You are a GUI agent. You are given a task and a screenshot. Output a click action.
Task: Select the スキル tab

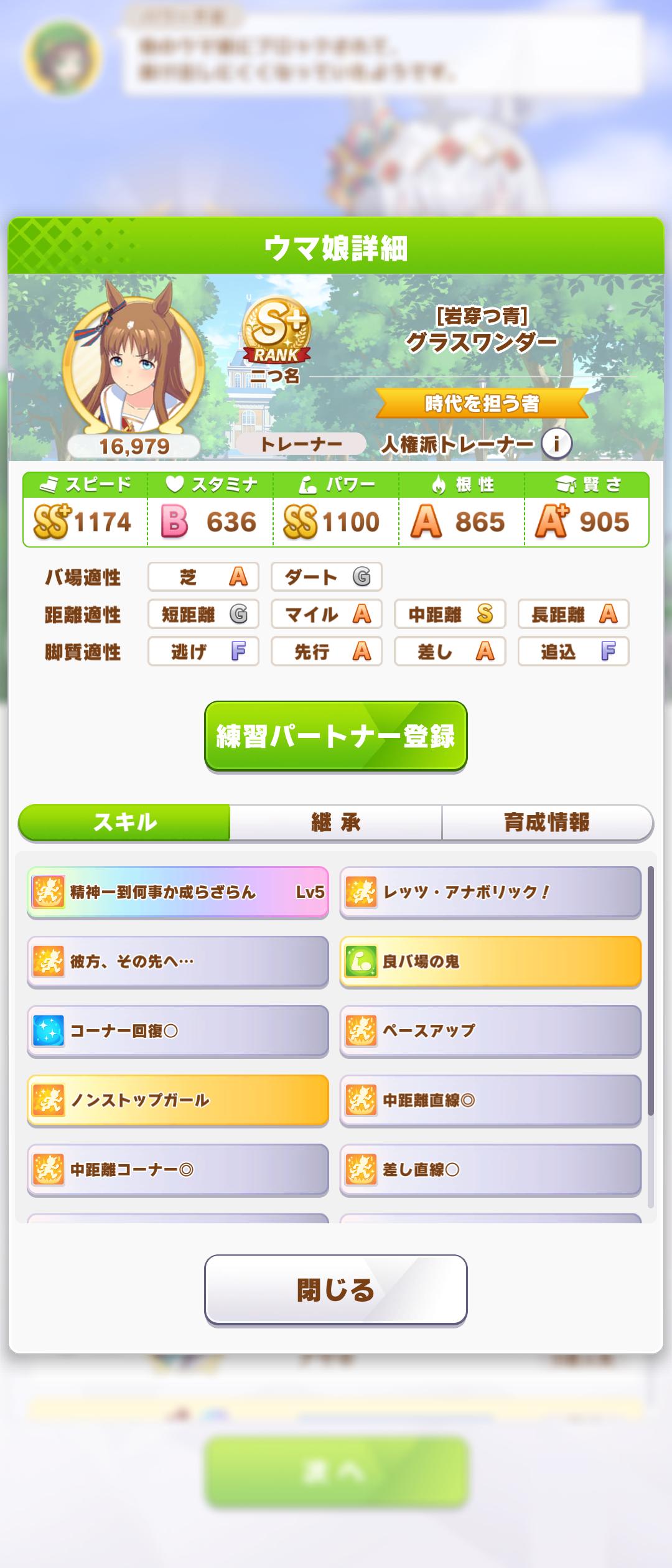coord(124,823)
